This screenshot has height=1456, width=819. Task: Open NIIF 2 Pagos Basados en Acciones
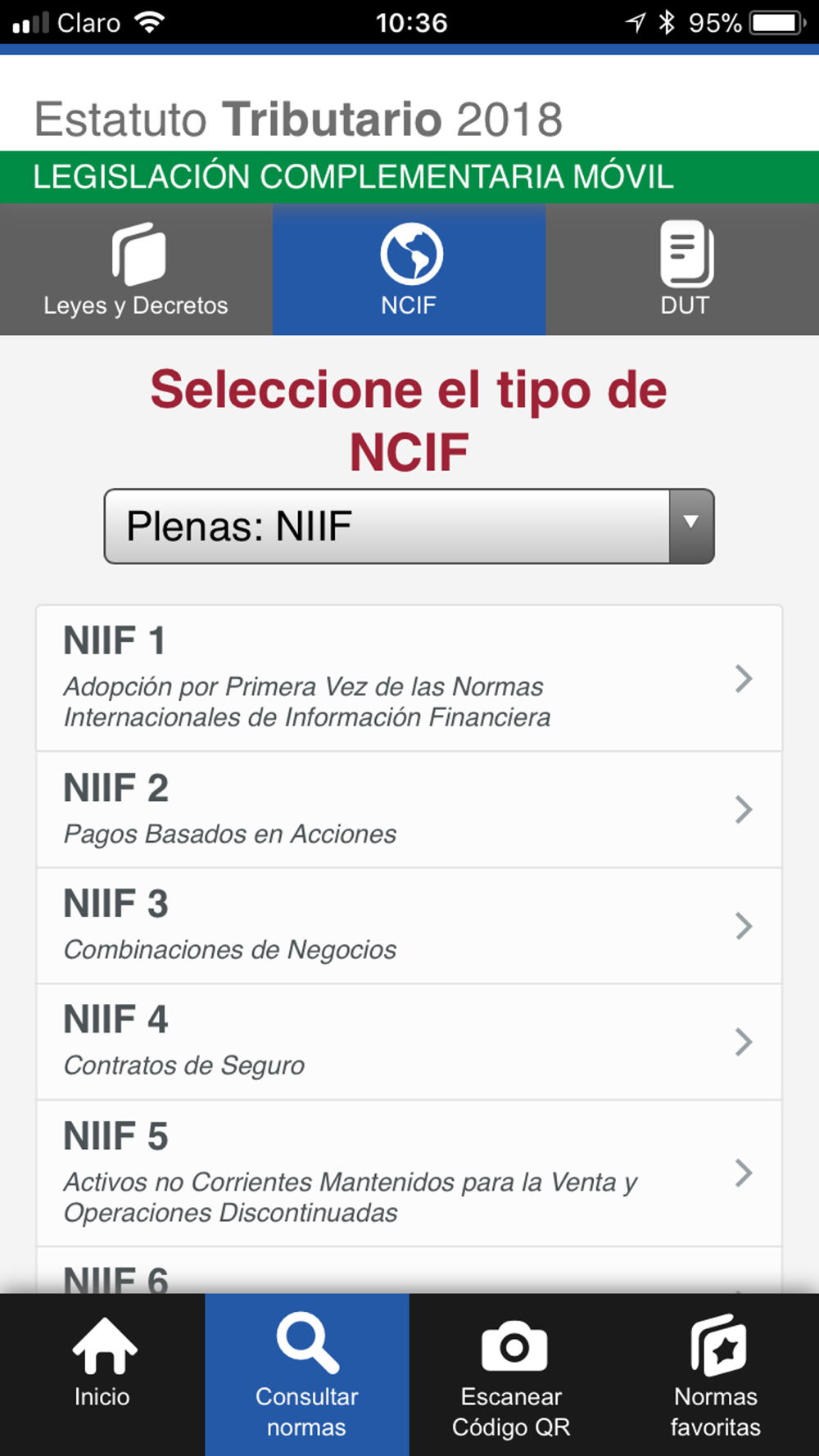tap(409, 809)
